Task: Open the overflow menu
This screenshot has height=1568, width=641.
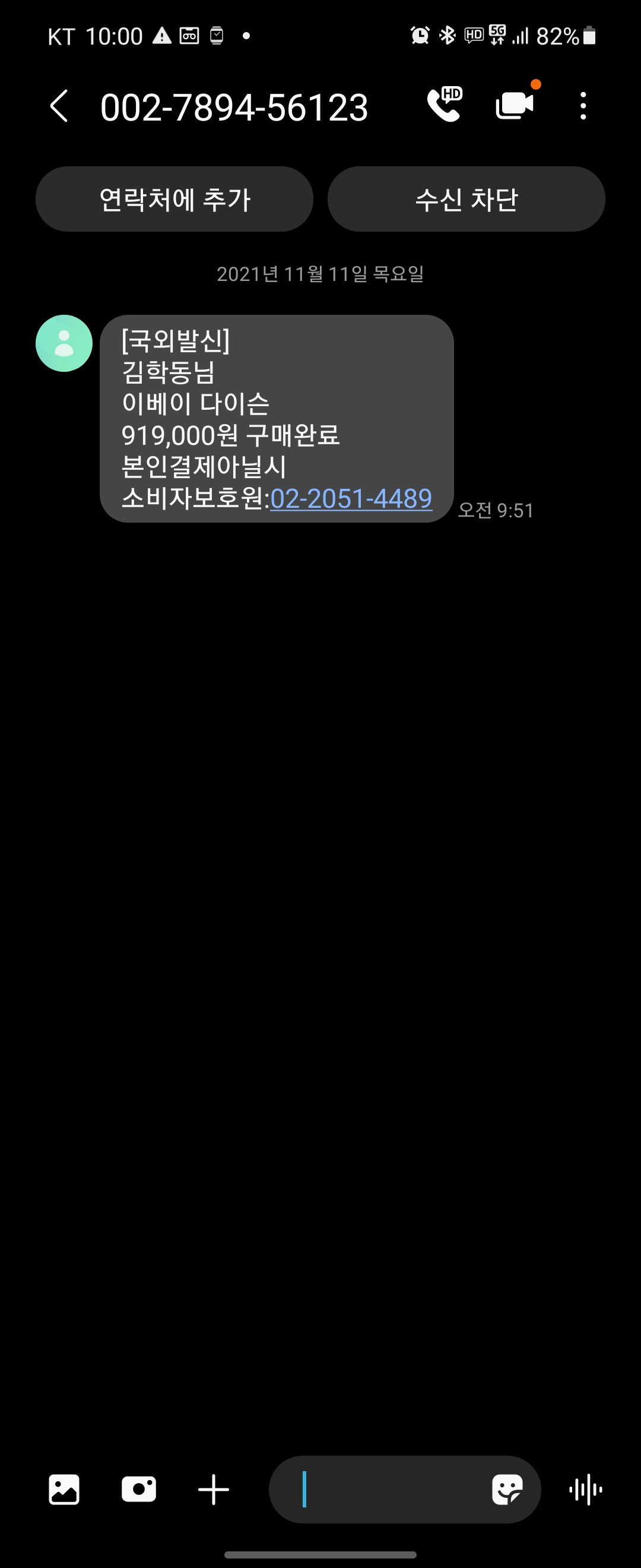Action: (583, 106)
